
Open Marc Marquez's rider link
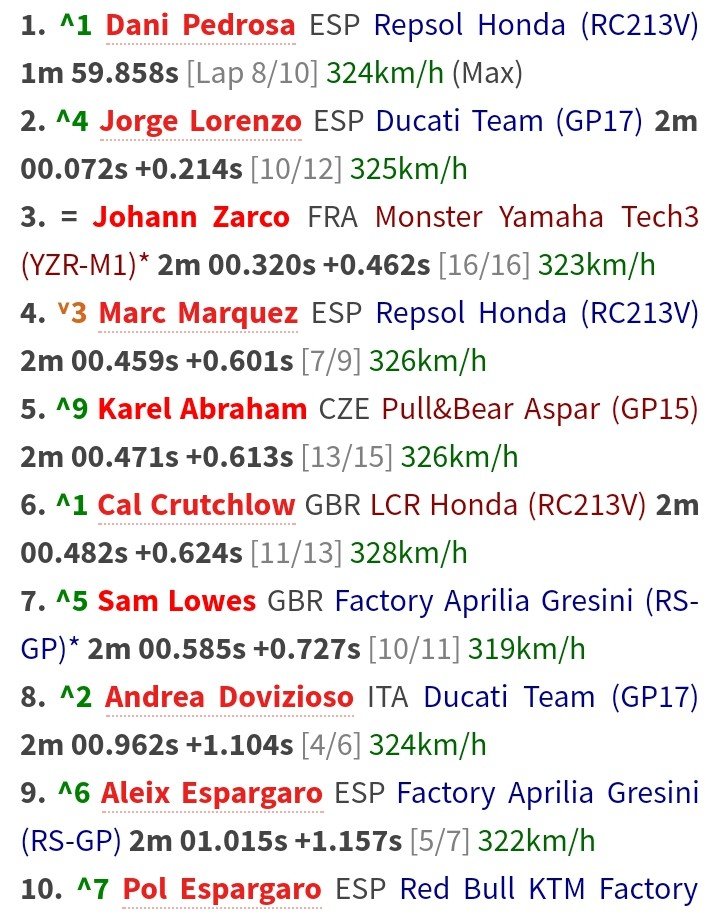[198, 314]
